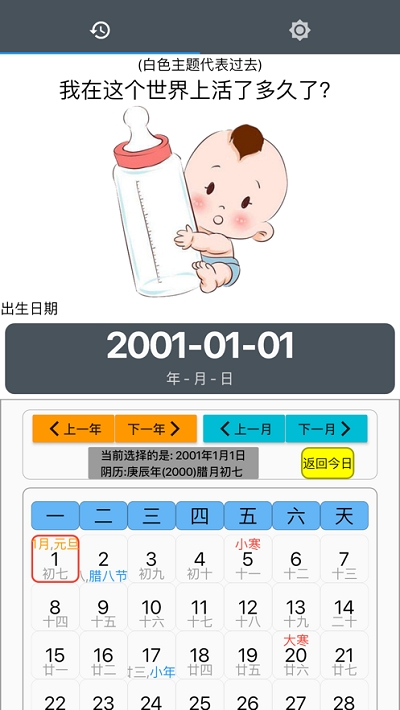The height and width of the screenshot is (710, 400).
Task: Select January 2 腊八节 on the calendar
Action: coord(103,559)
